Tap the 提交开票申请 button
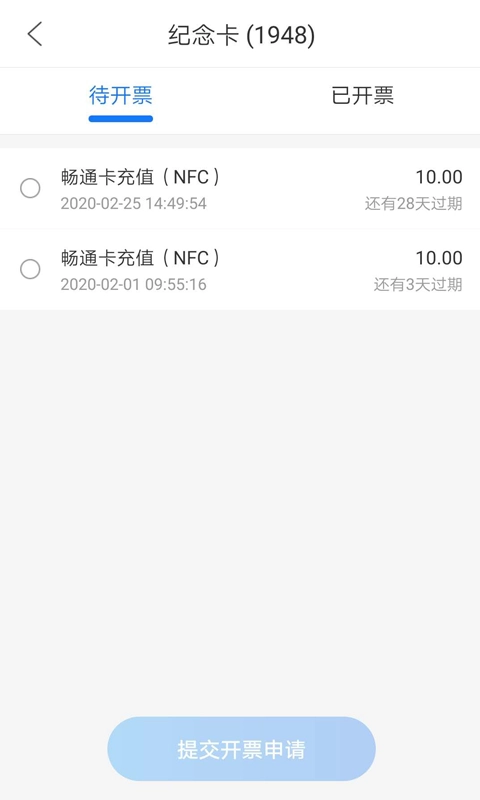 click(241, 749)
